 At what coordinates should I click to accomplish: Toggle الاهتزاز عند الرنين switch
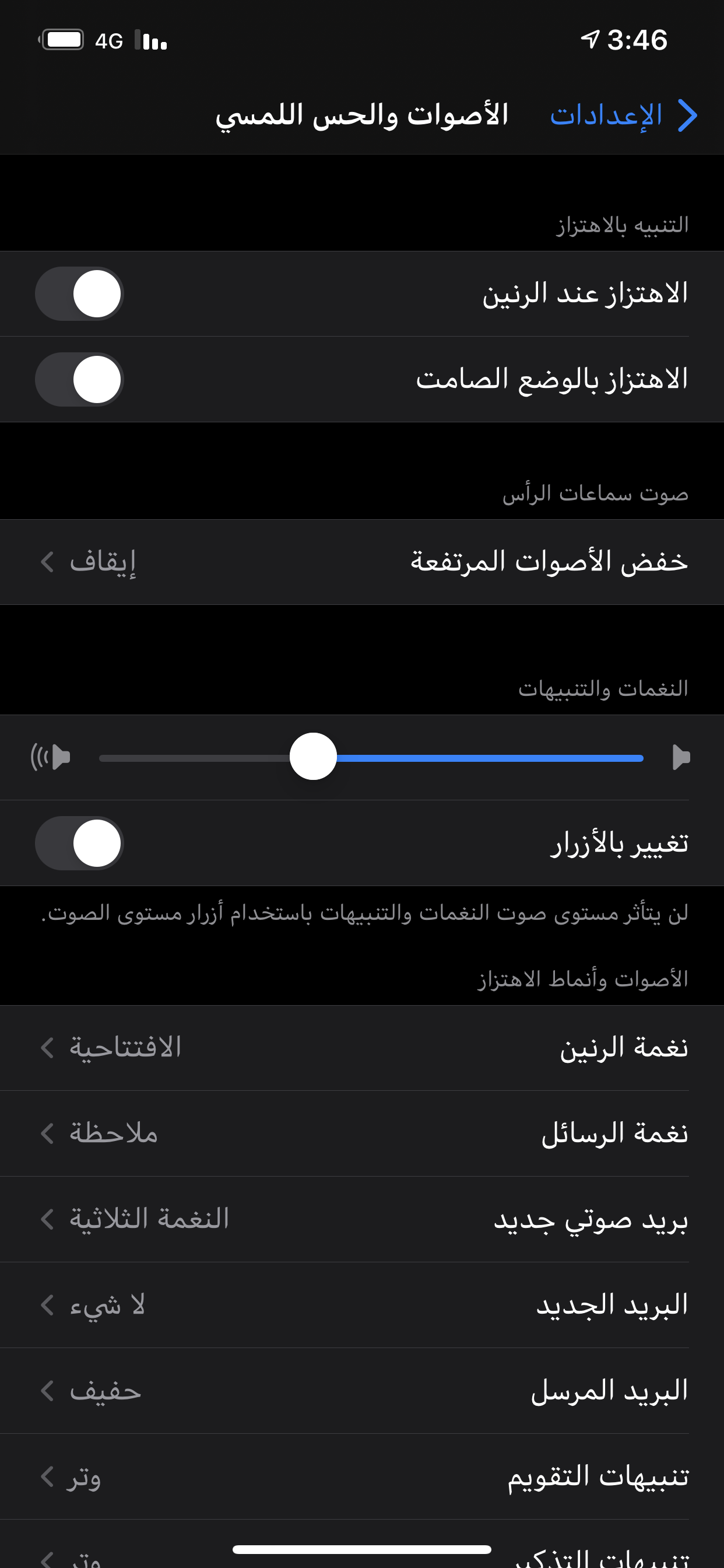click(80, 294)
